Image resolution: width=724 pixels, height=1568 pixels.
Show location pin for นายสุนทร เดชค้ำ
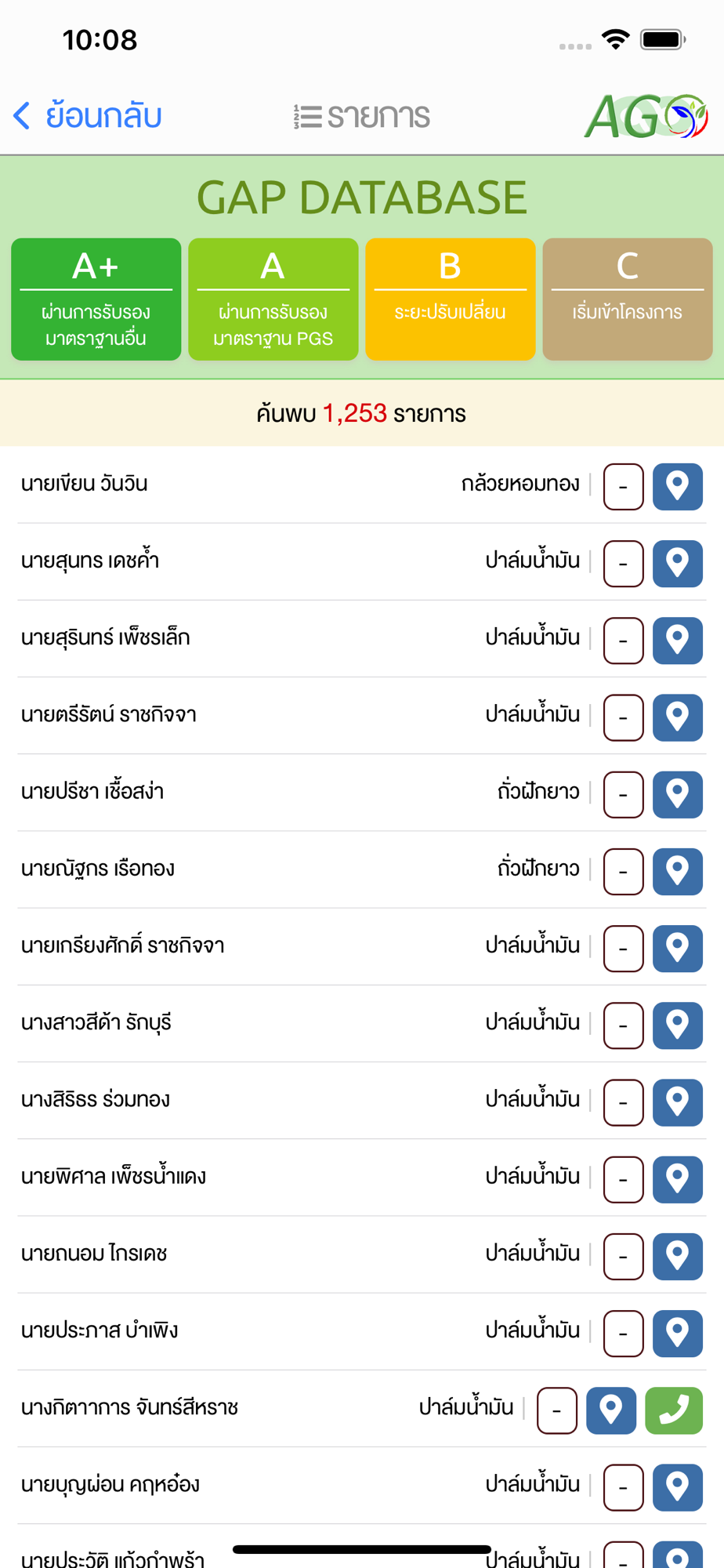(x=678, y=564)
